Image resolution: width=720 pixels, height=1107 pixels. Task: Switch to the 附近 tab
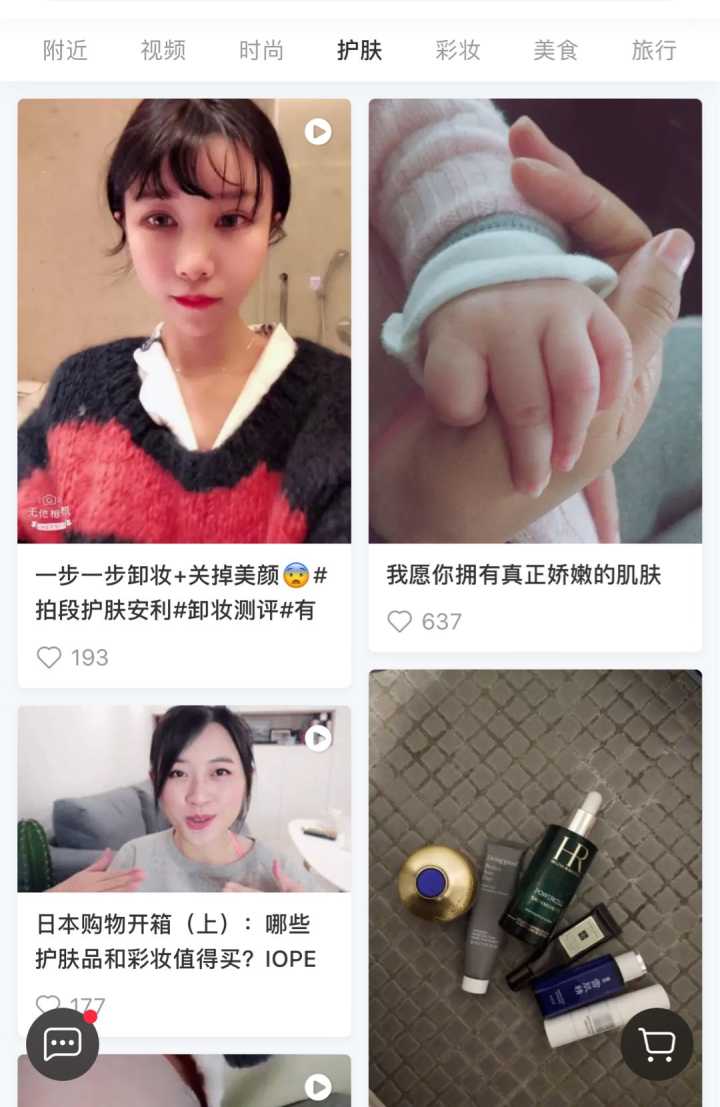pos(65,50)
